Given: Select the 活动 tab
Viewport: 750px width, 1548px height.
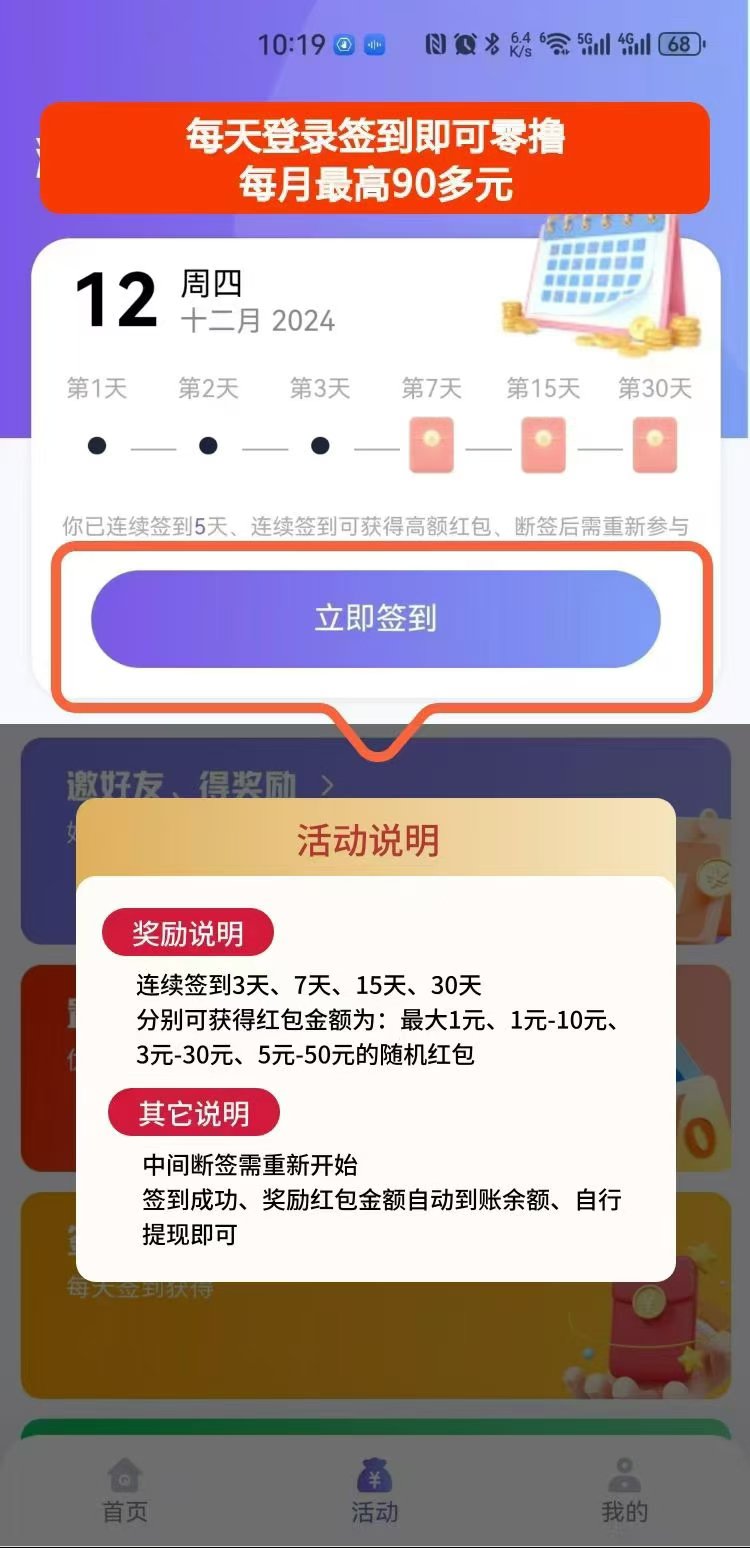Looking at the screenshot, I should pyautogui.click(x=375, y=1491).
